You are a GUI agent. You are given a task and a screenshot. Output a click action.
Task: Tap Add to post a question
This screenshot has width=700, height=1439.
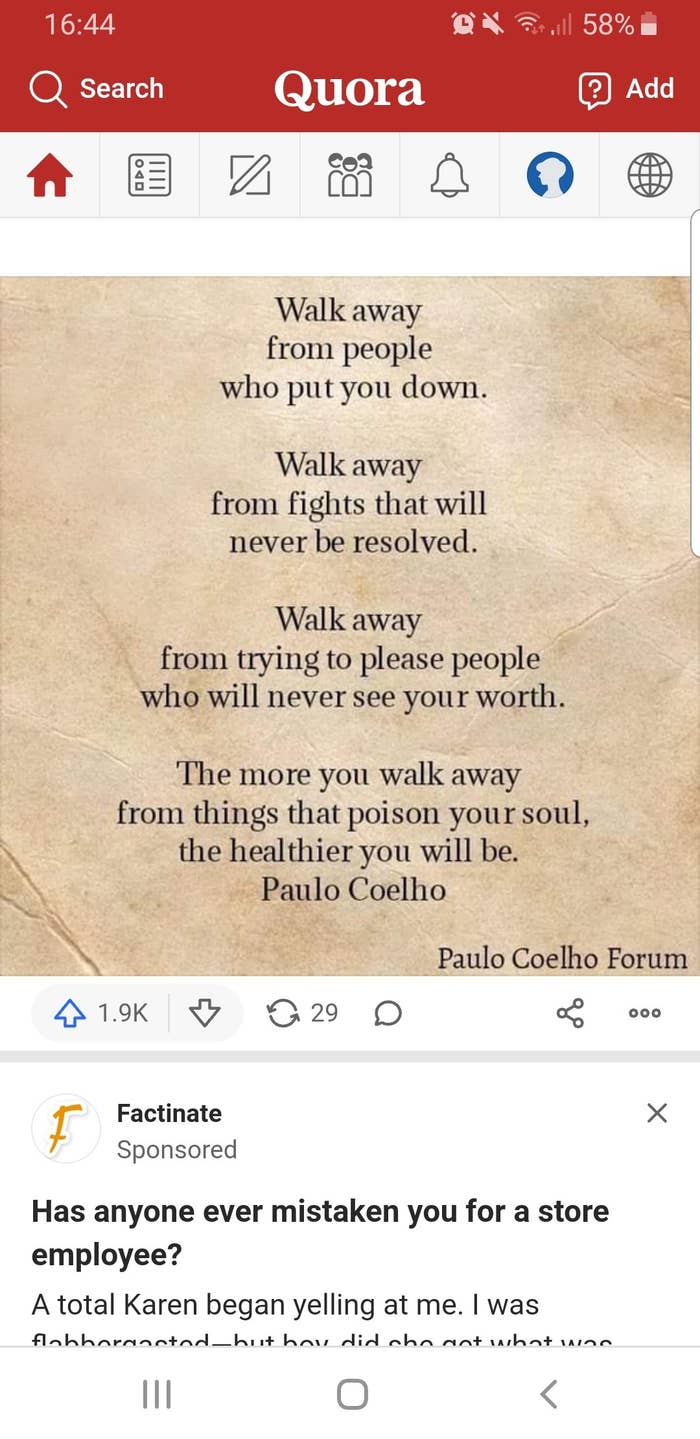point(627,89)
